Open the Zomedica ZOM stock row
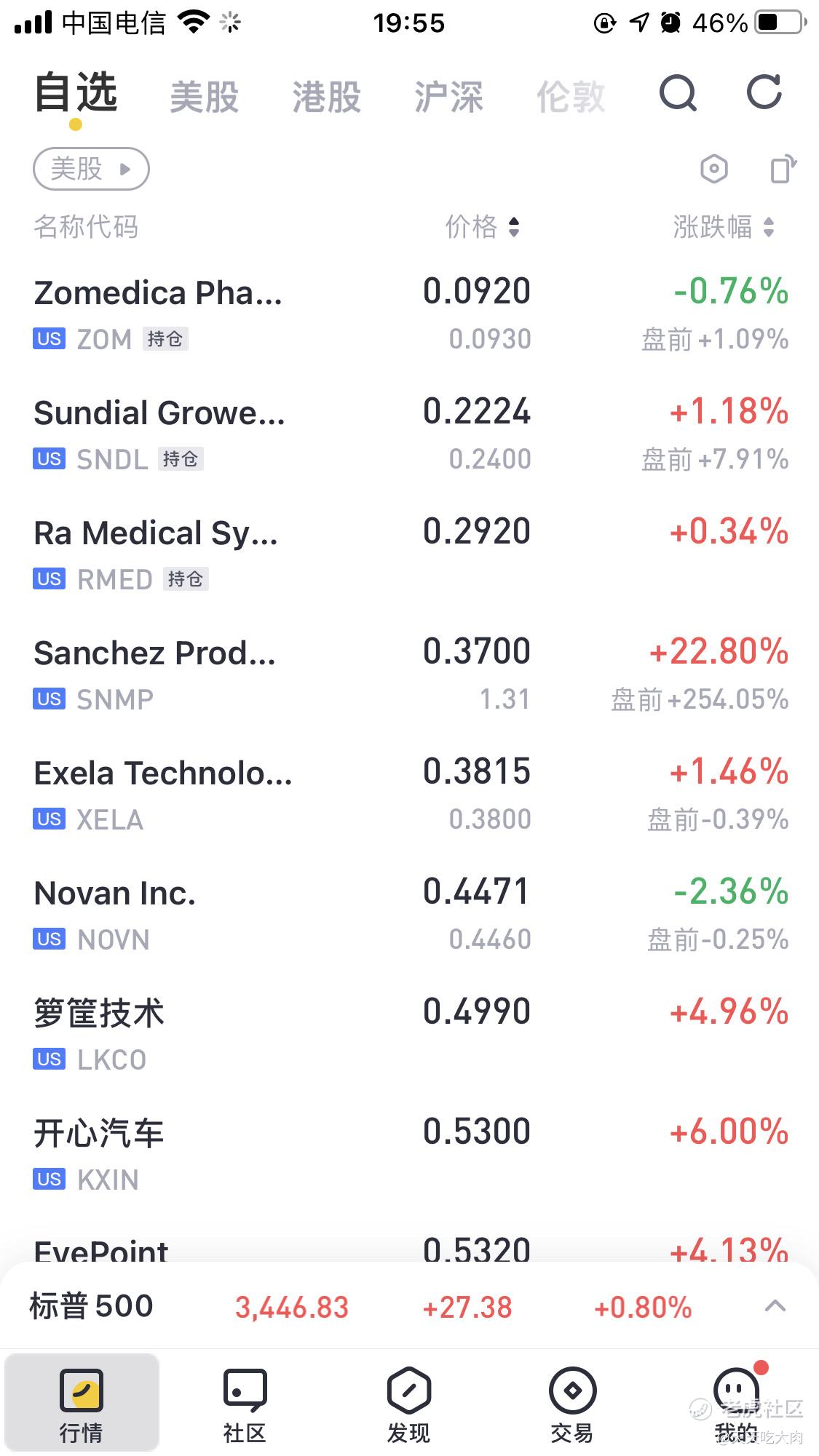 [410, 314]
